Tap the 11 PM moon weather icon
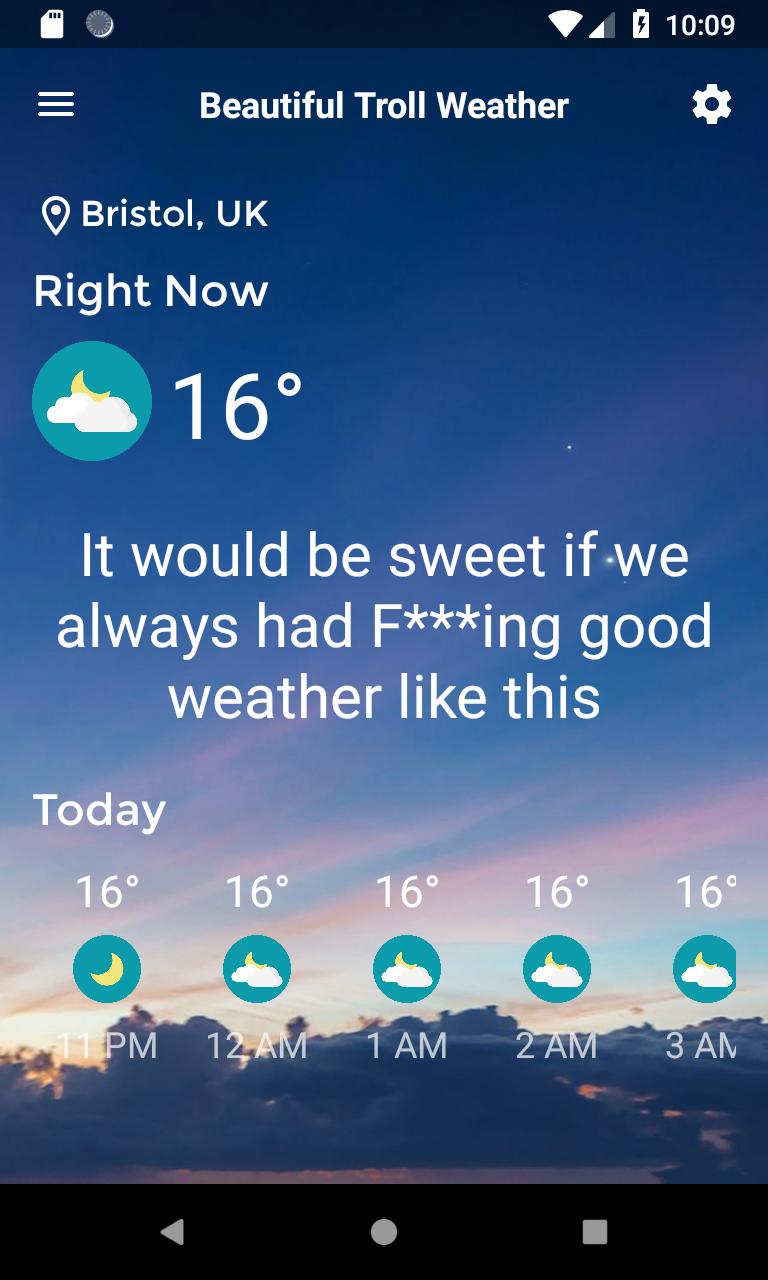768x1280 pixels. click(106, 968)
